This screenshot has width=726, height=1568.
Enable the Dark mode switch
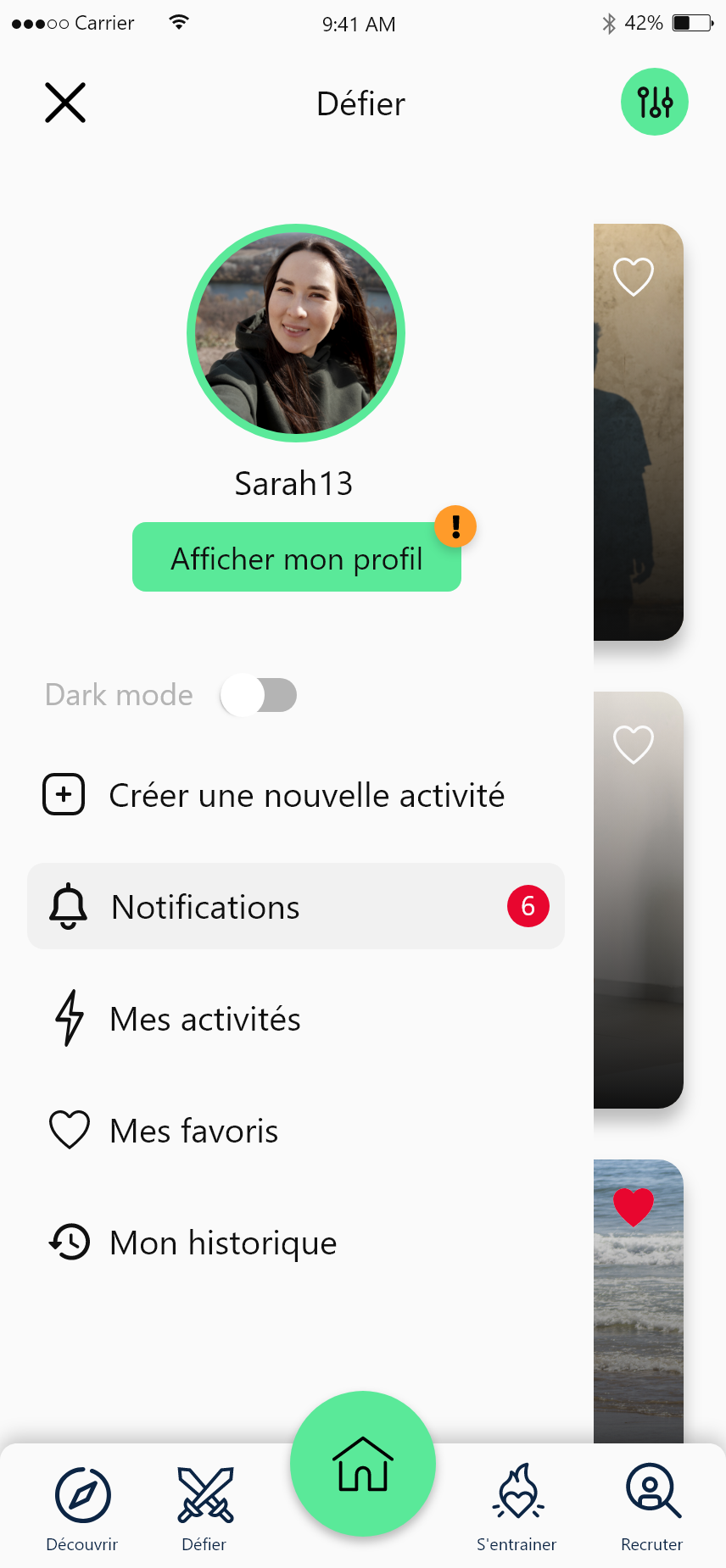[259, 695]
